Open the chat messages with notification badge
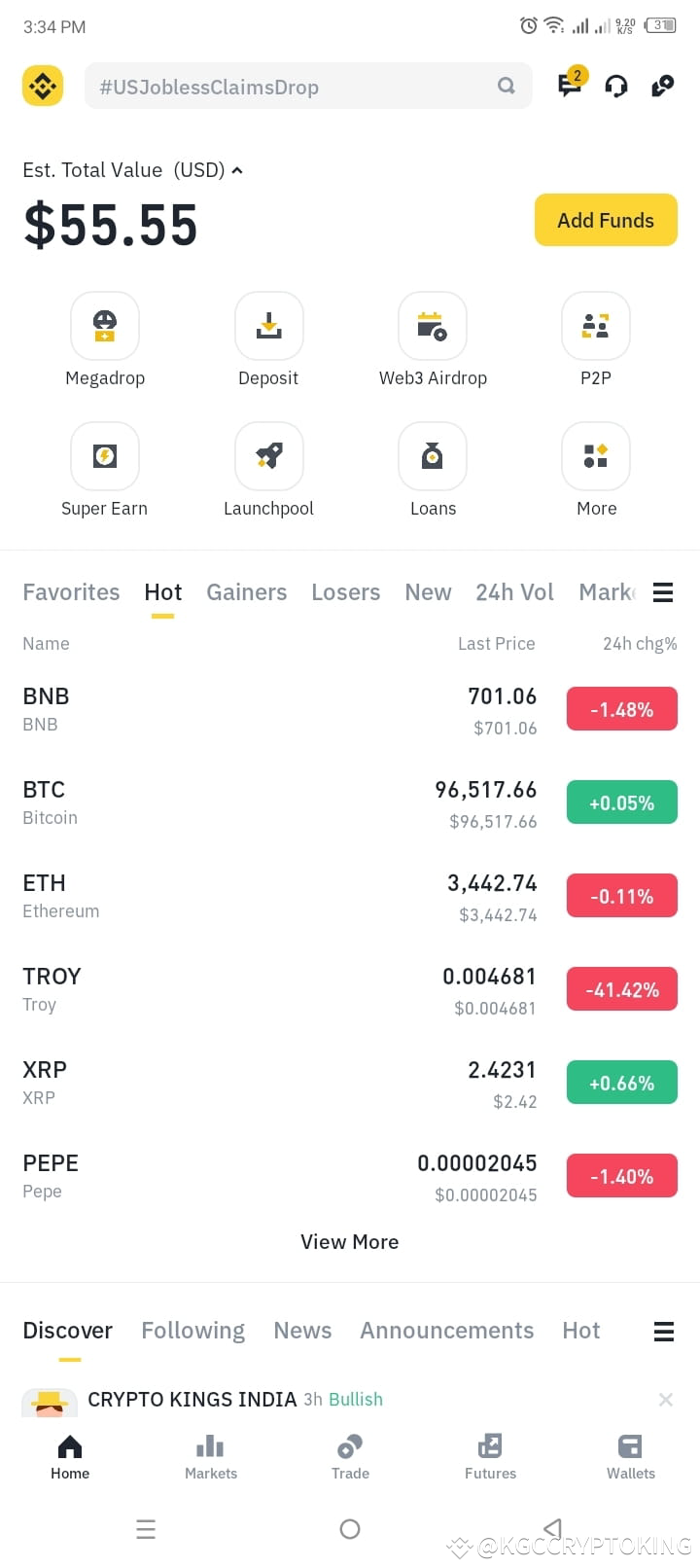This screenshot has width=700, height=1568. (569, 86)
